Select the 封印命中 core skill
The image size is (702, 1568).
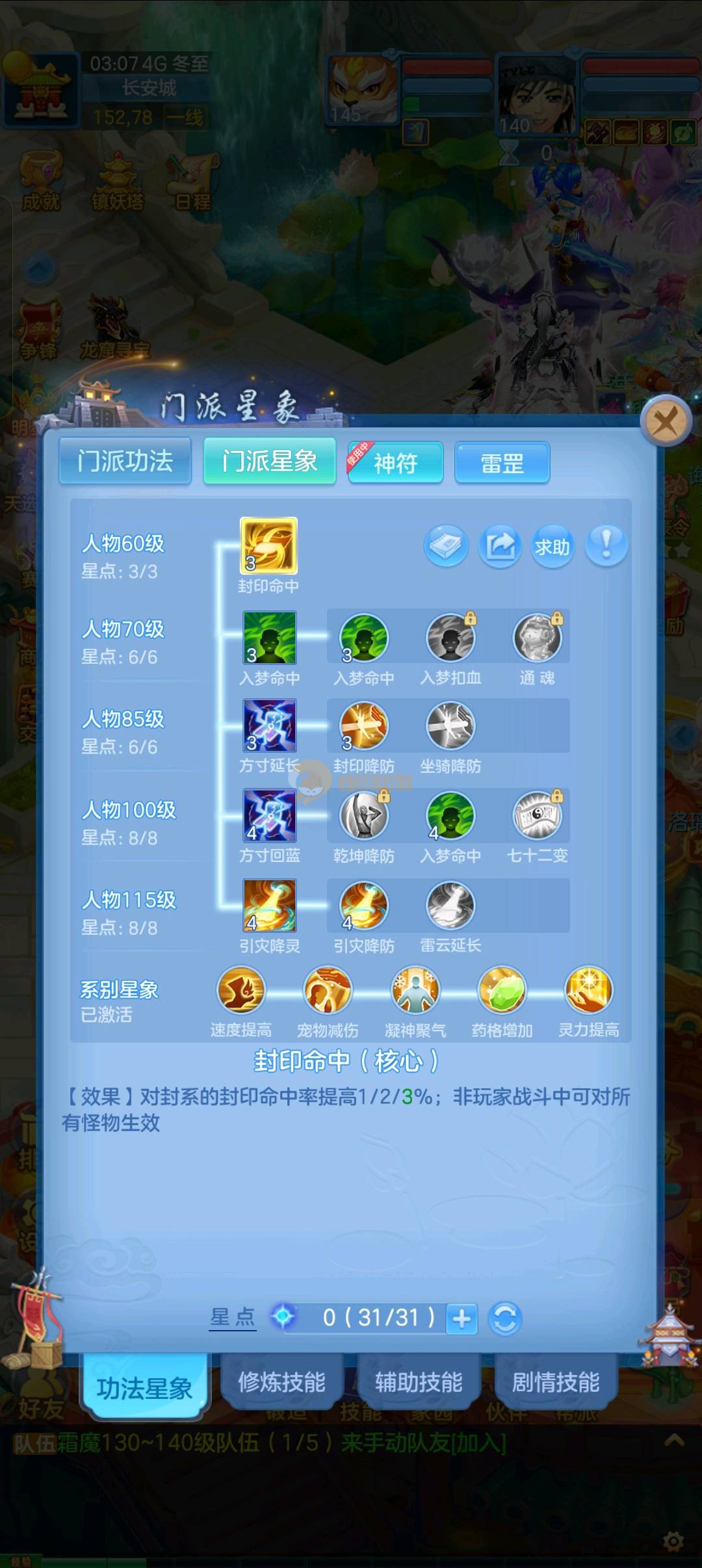pos(269,546)
